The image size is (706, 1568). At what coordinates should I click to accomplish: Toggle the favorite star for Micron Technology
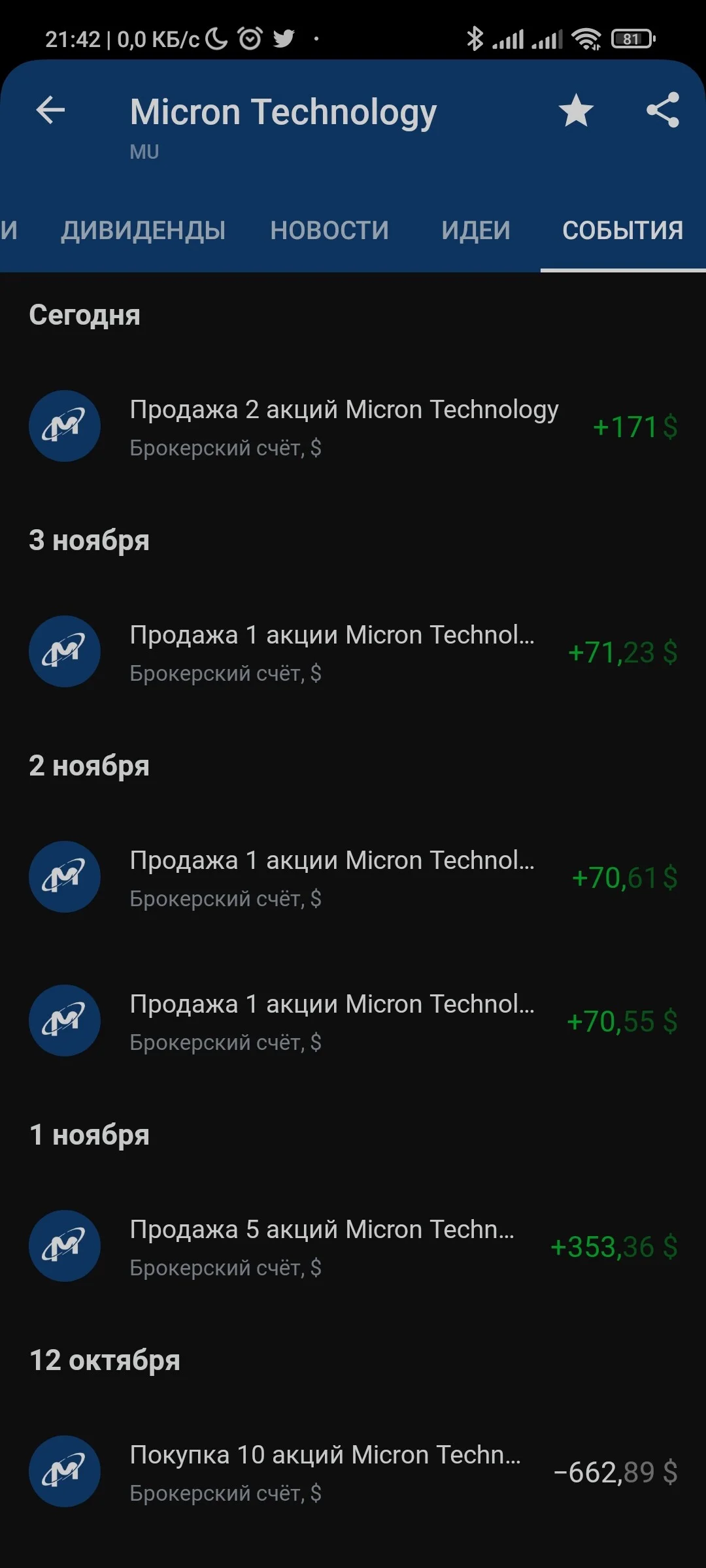pyautogui.click(x=576, y=110)
